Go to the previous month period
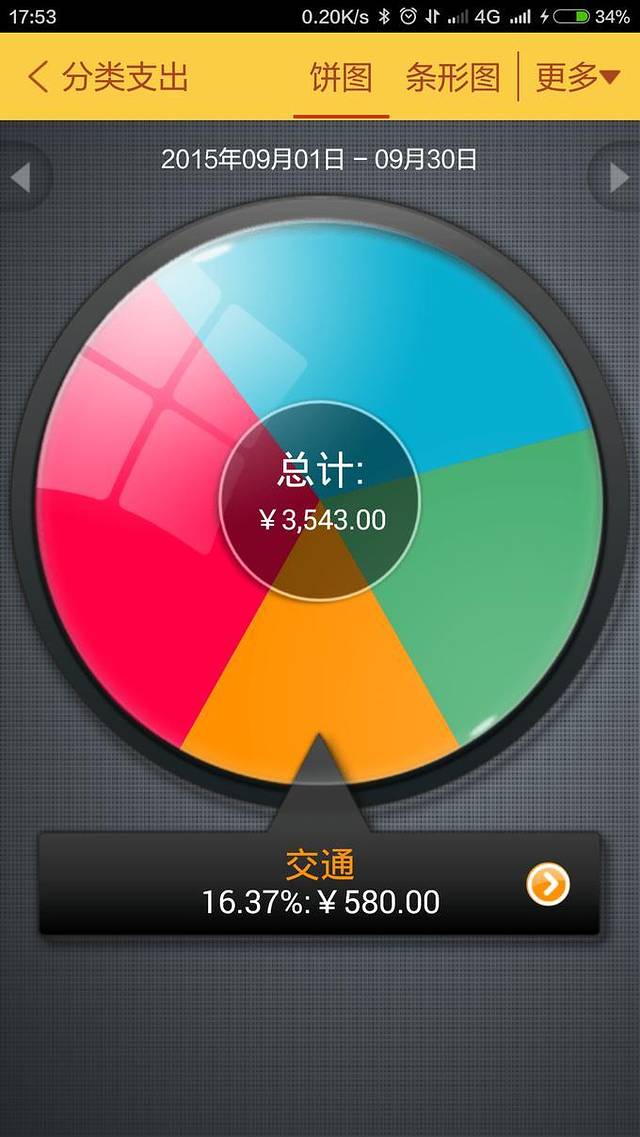Image resolution: width=640 pixels, height=1137 pixels. coord(19,178)
